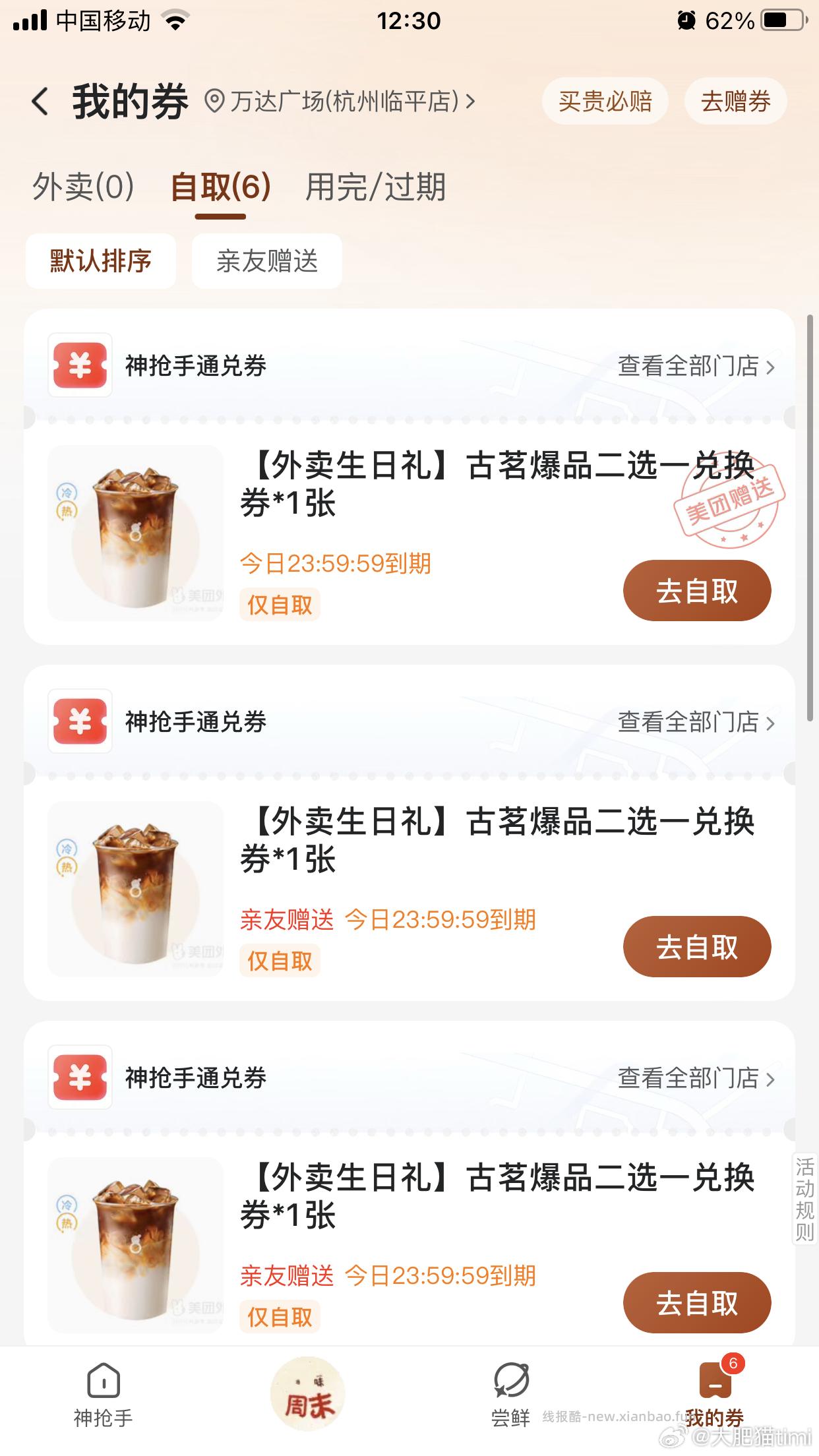819x1456 pixels.
Task: Go back from the 我的券 page
Action: tap(40, 102)
